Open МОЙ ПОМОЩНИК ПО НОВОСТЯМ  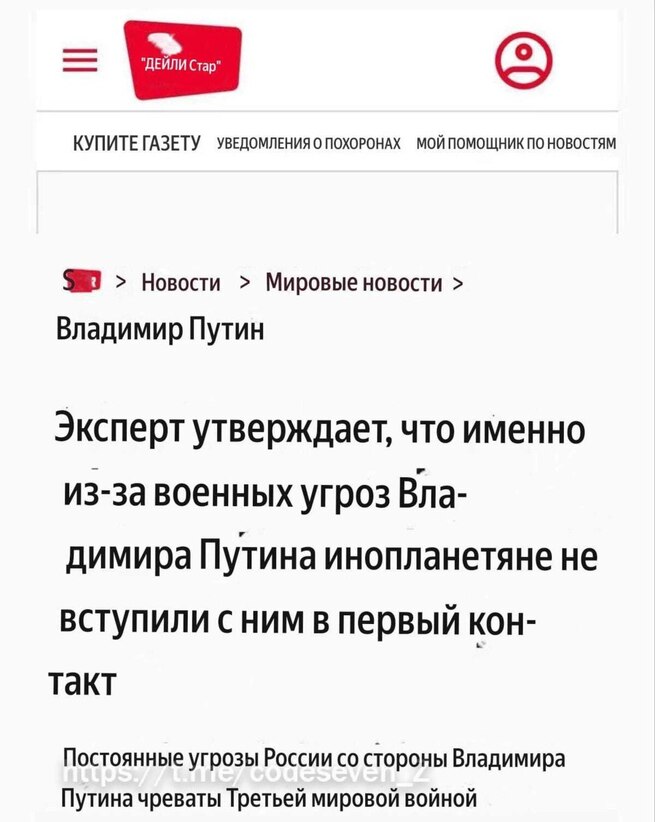[x=516, y=145]
